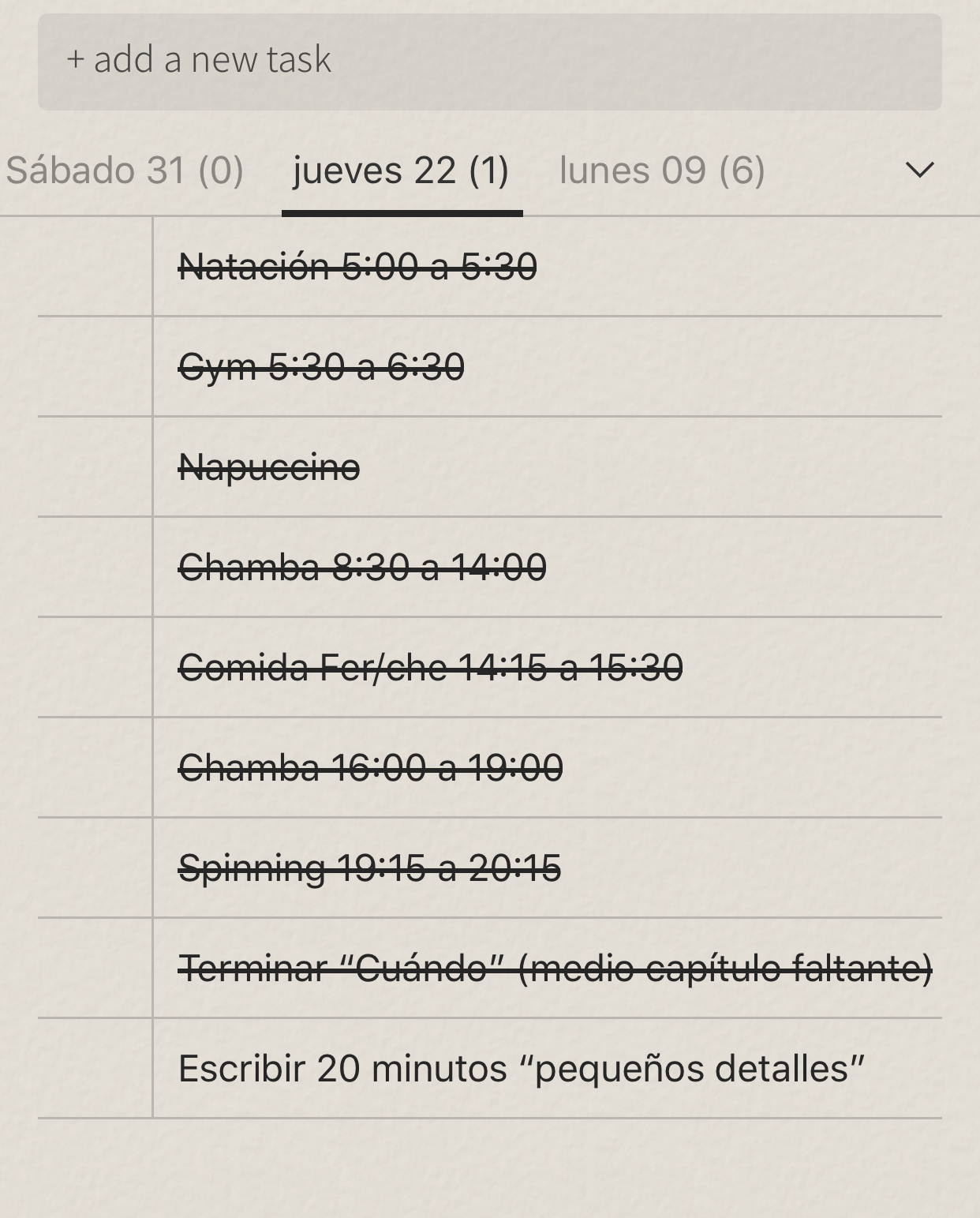Viewport: 980px width, 1218px height.
Task: Tap the Napuccino task
Action: pyautogui.click(x=269, y=467)
